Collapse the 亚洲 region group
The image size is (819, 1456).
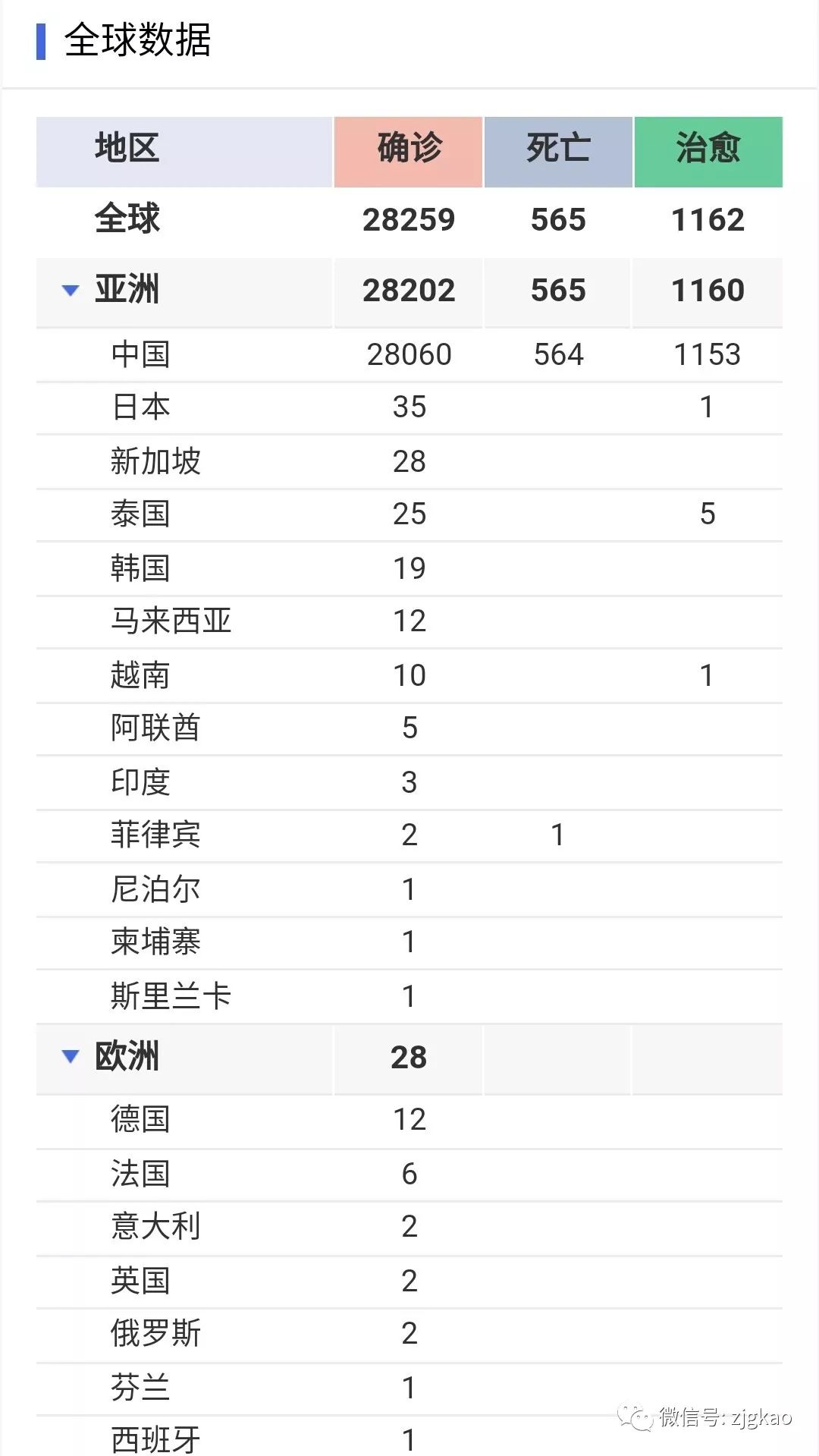tap(71, 291)
